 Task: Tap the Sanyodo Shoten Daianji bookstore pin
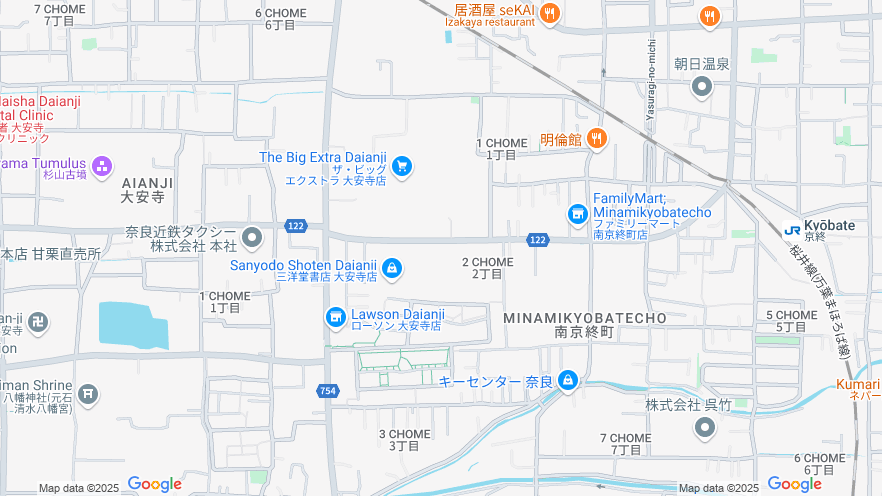[393, 267]
